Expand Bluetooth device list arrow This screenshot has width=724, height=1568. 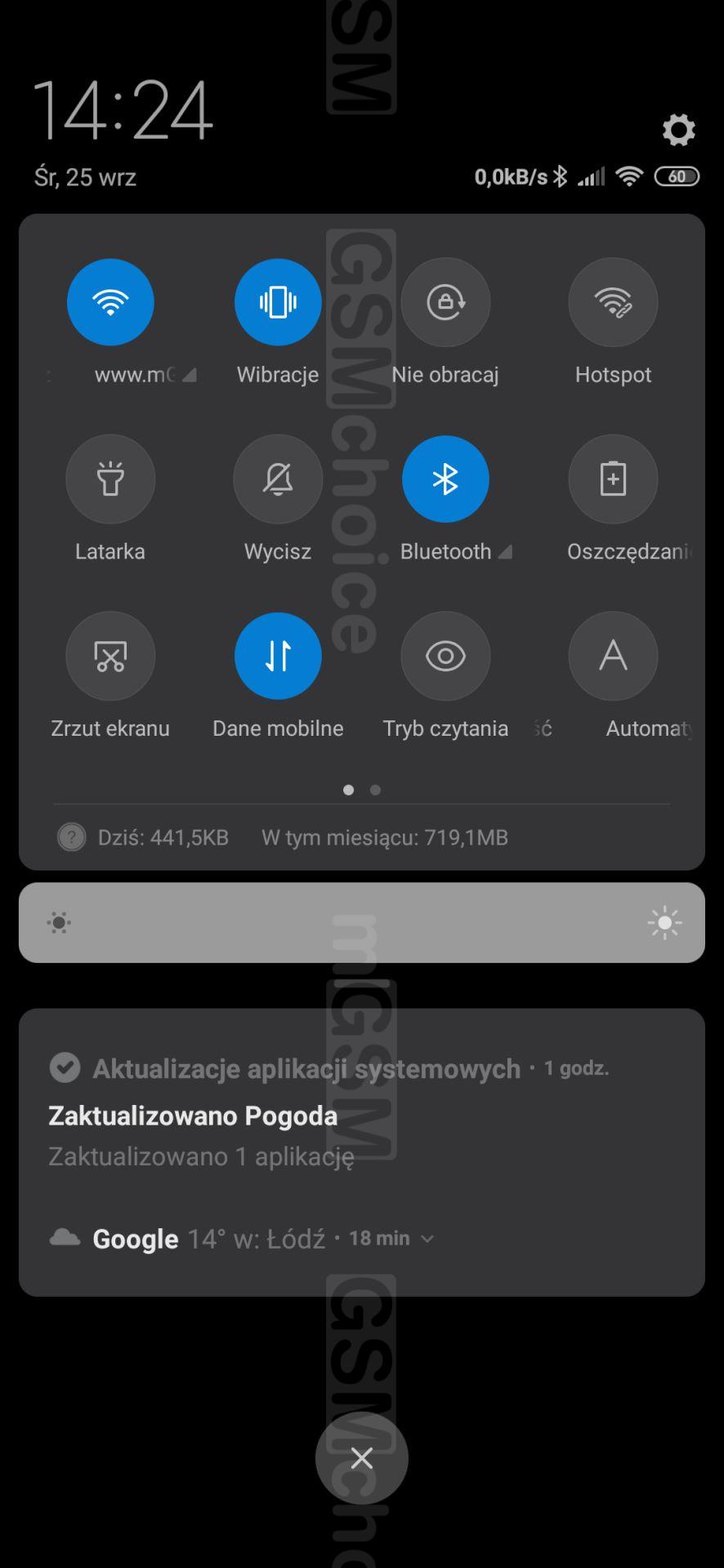pyautogui.click(x=505, y=552)
